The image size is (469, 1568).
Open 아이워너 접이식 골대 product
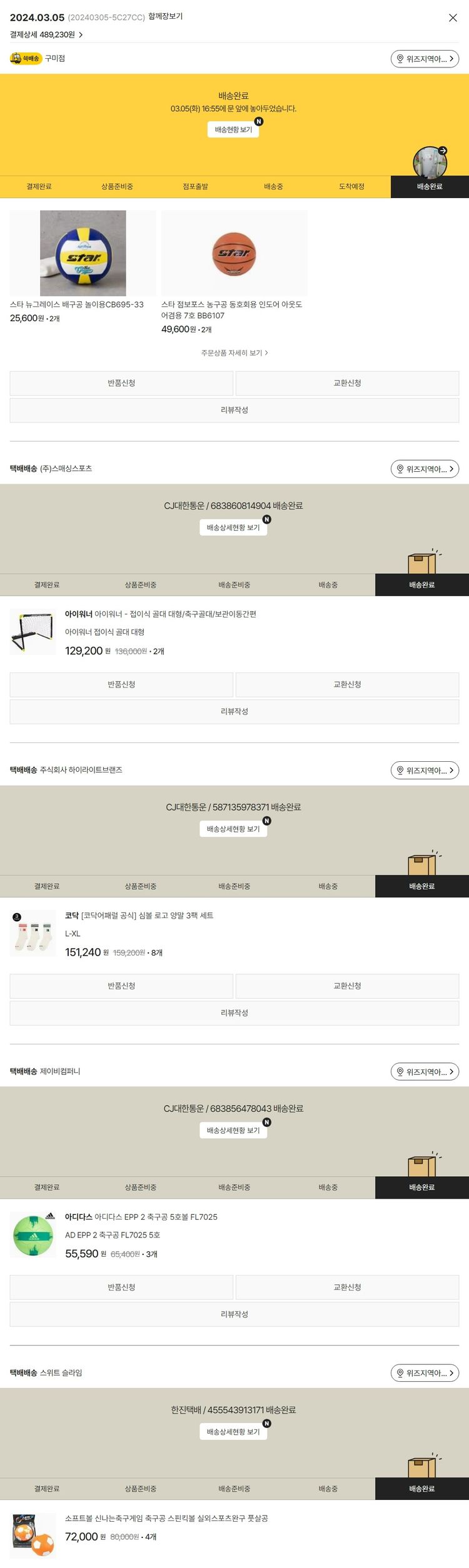coord(160,614)
